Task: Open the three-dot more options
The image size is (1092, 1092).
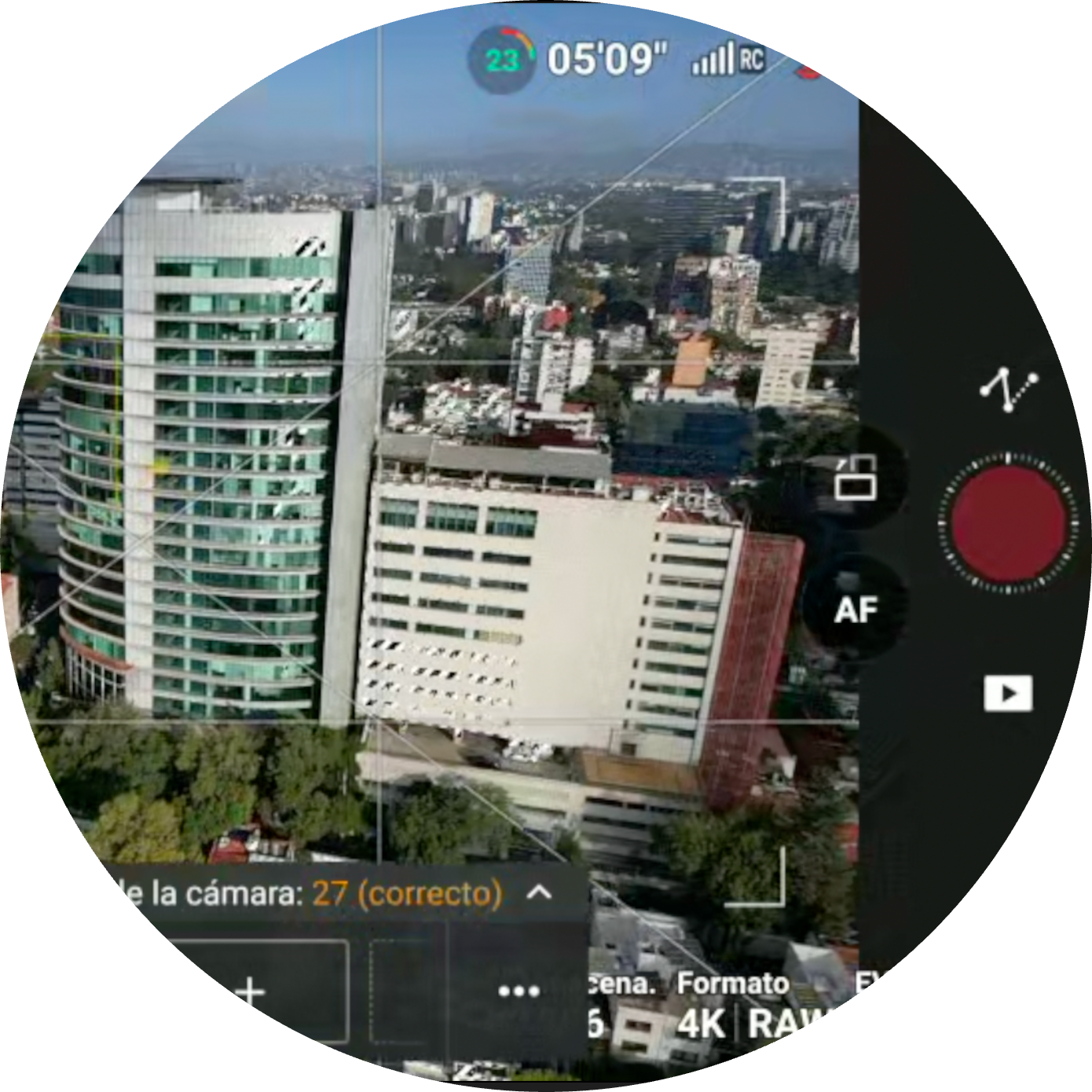Action: pos(519,991)
